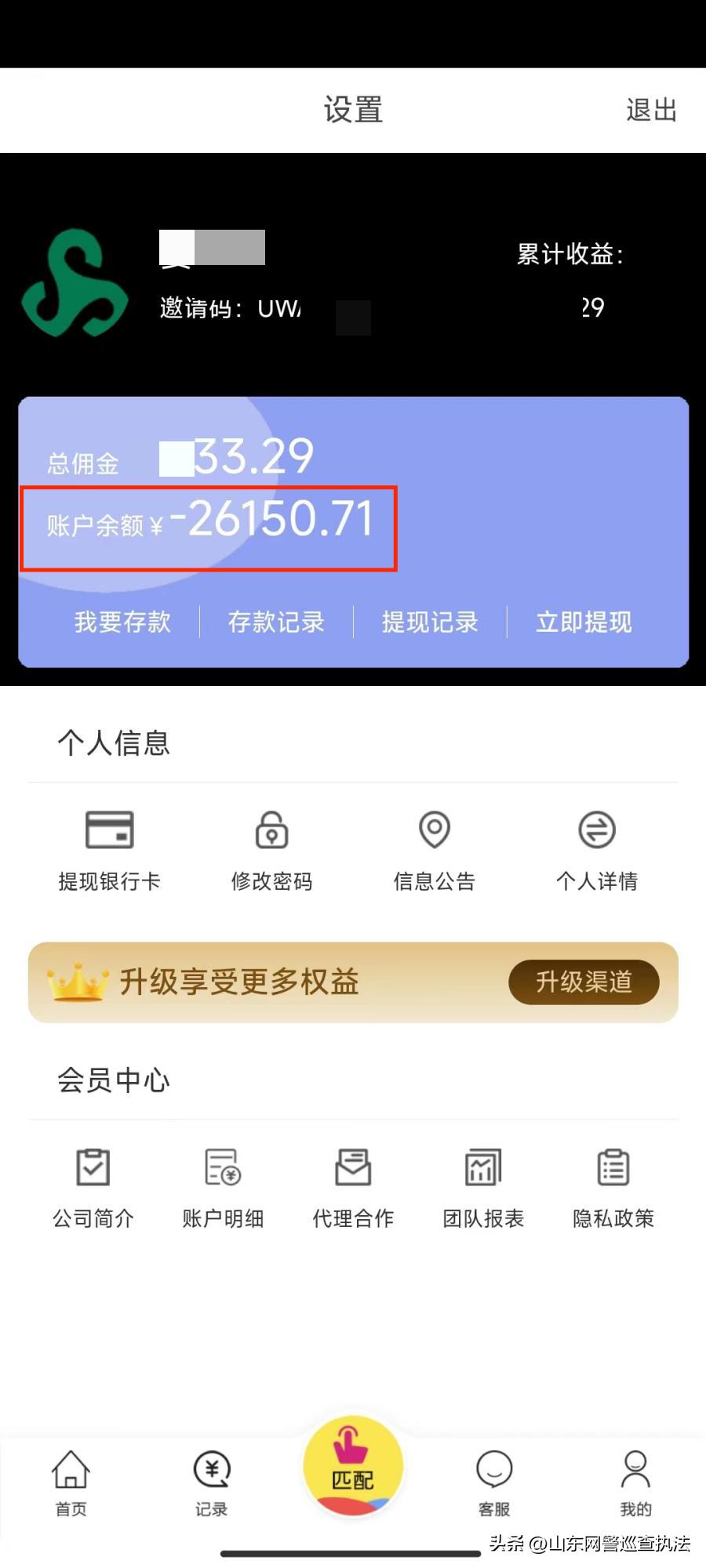View 存款记录 deposit records link
This screenshot has width=706, height=1568.
click(276, 622)
